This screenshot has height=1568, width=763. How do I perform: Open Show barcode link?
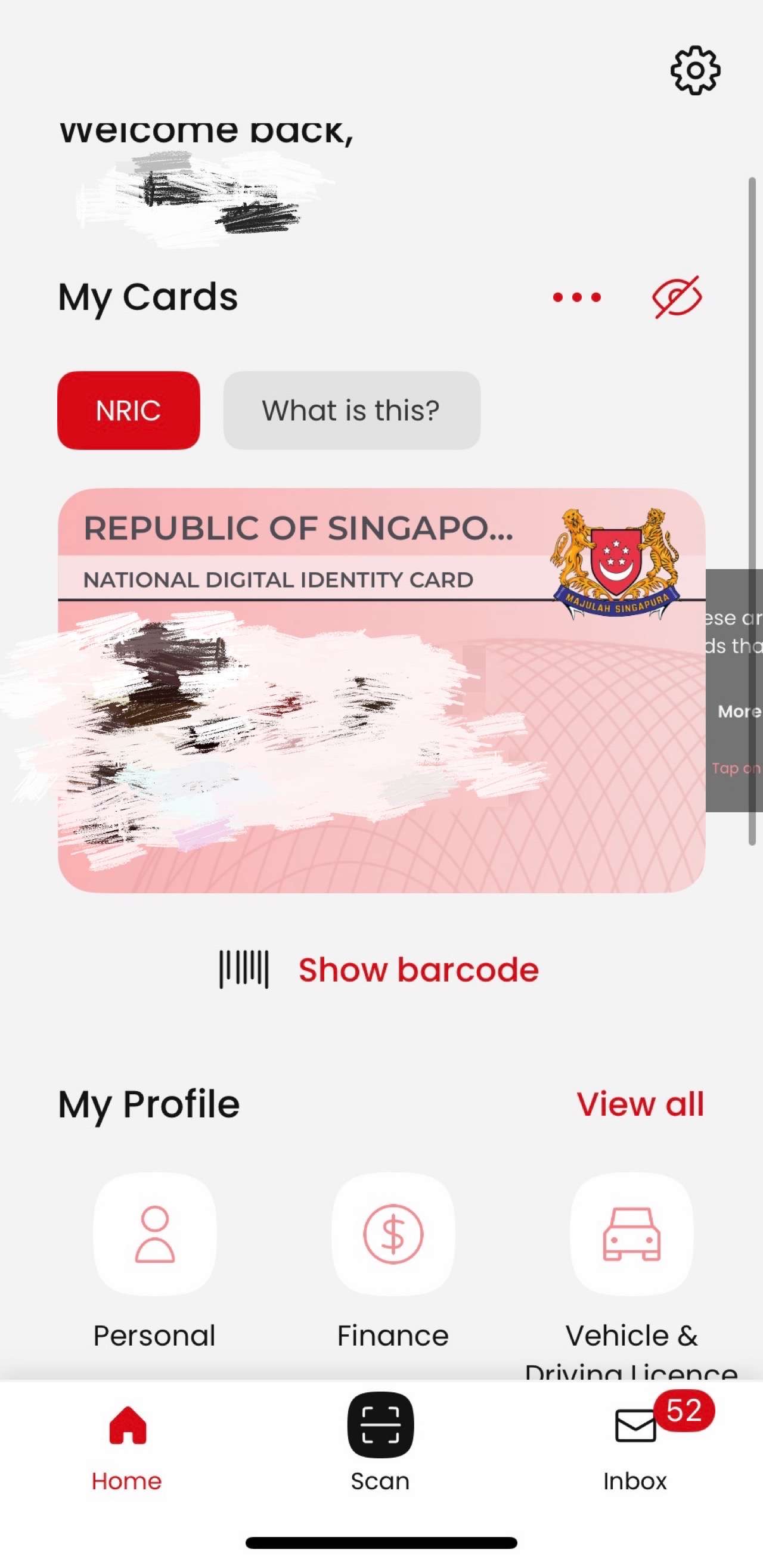click(x=418, y=969)
